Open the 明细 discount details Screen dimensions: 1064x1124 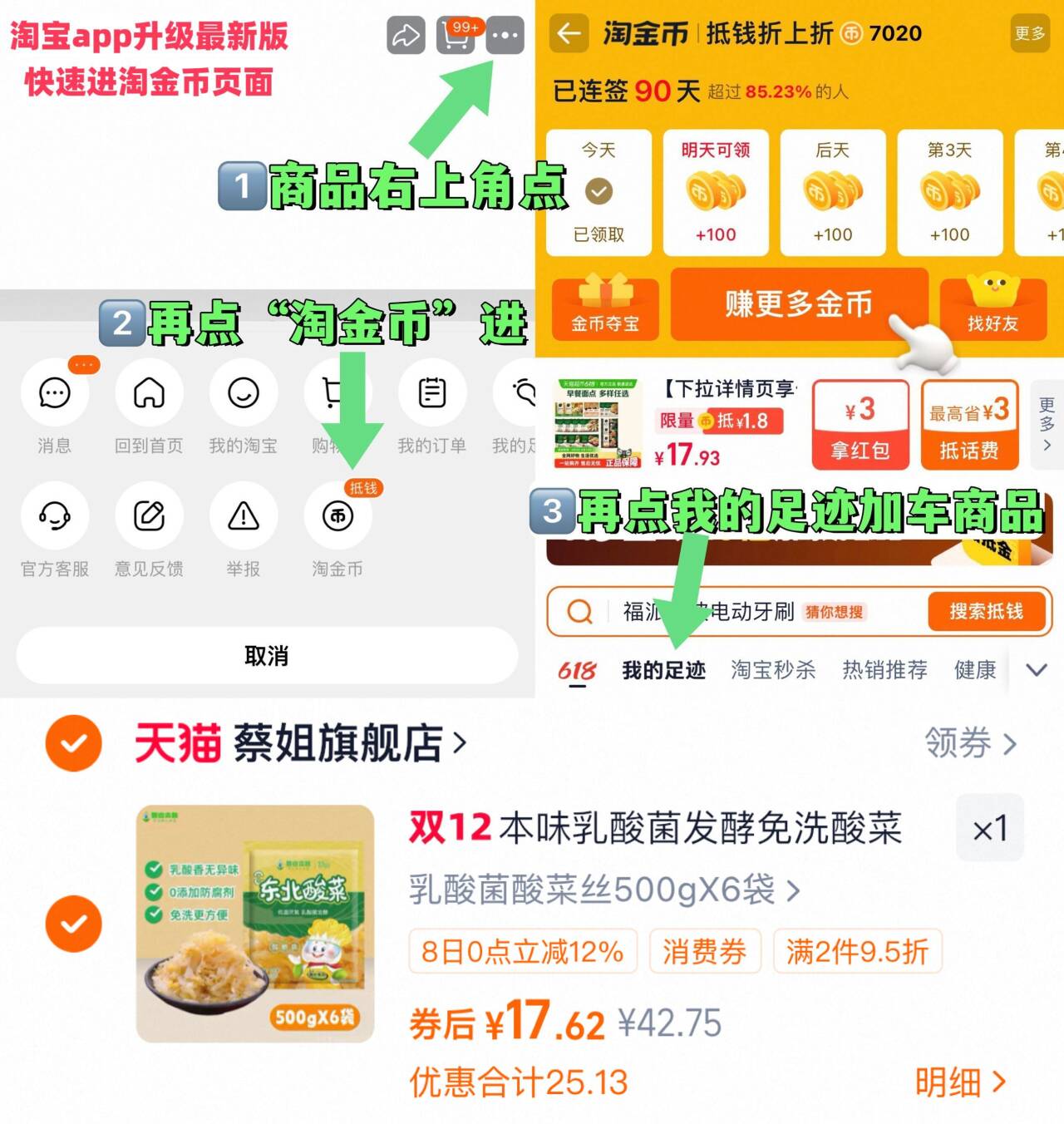point(962,1081)
